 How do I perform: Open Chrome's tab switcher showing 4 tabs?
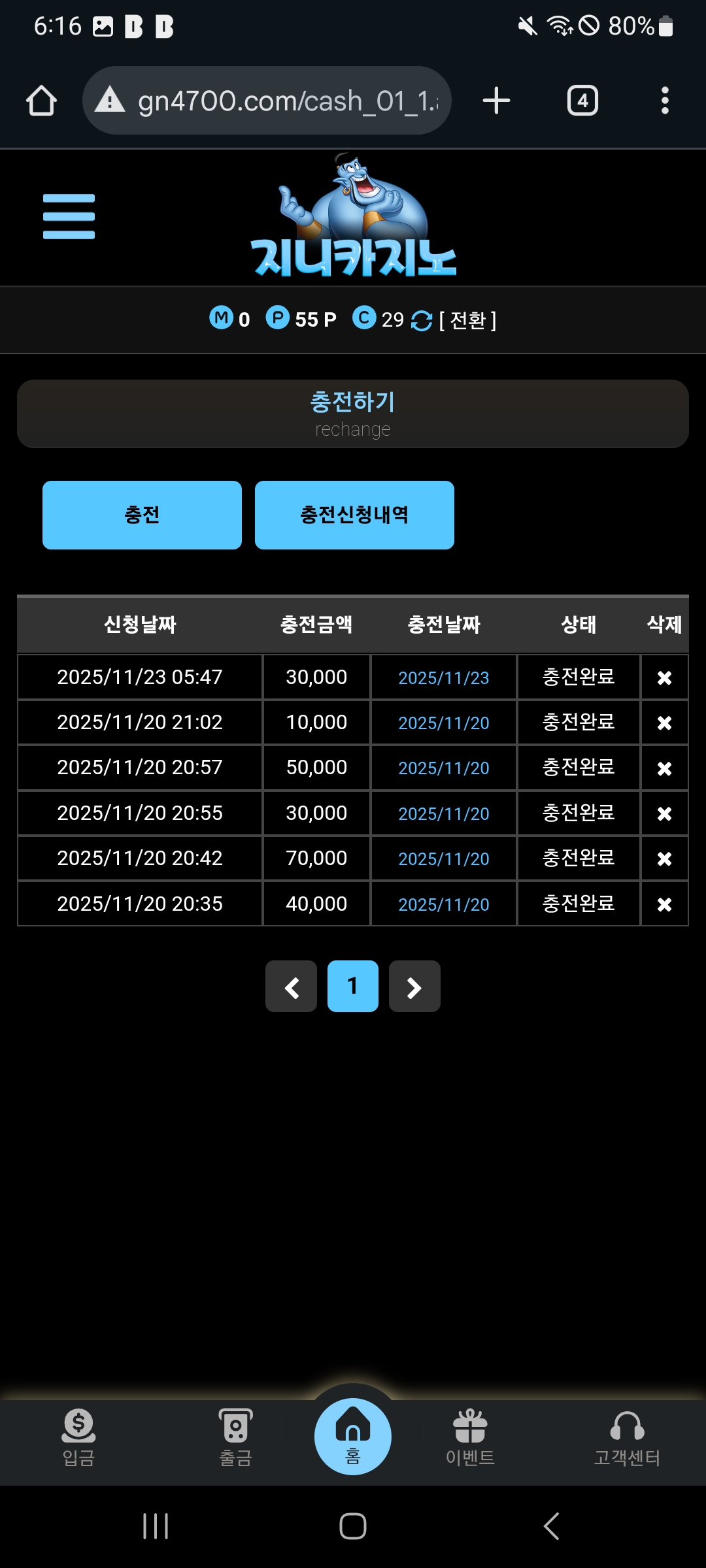582,99
